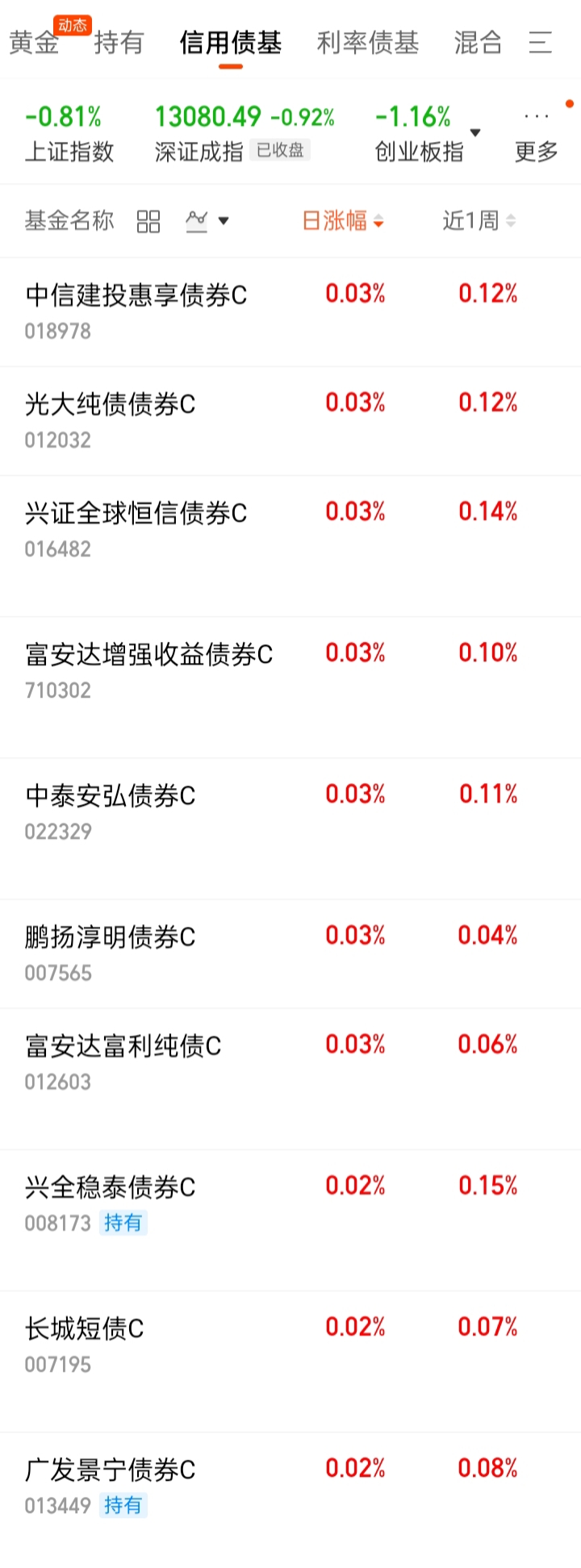Open fund 富安达增强收益债券C
The image size is (581, 1568).
click(148, 655)
